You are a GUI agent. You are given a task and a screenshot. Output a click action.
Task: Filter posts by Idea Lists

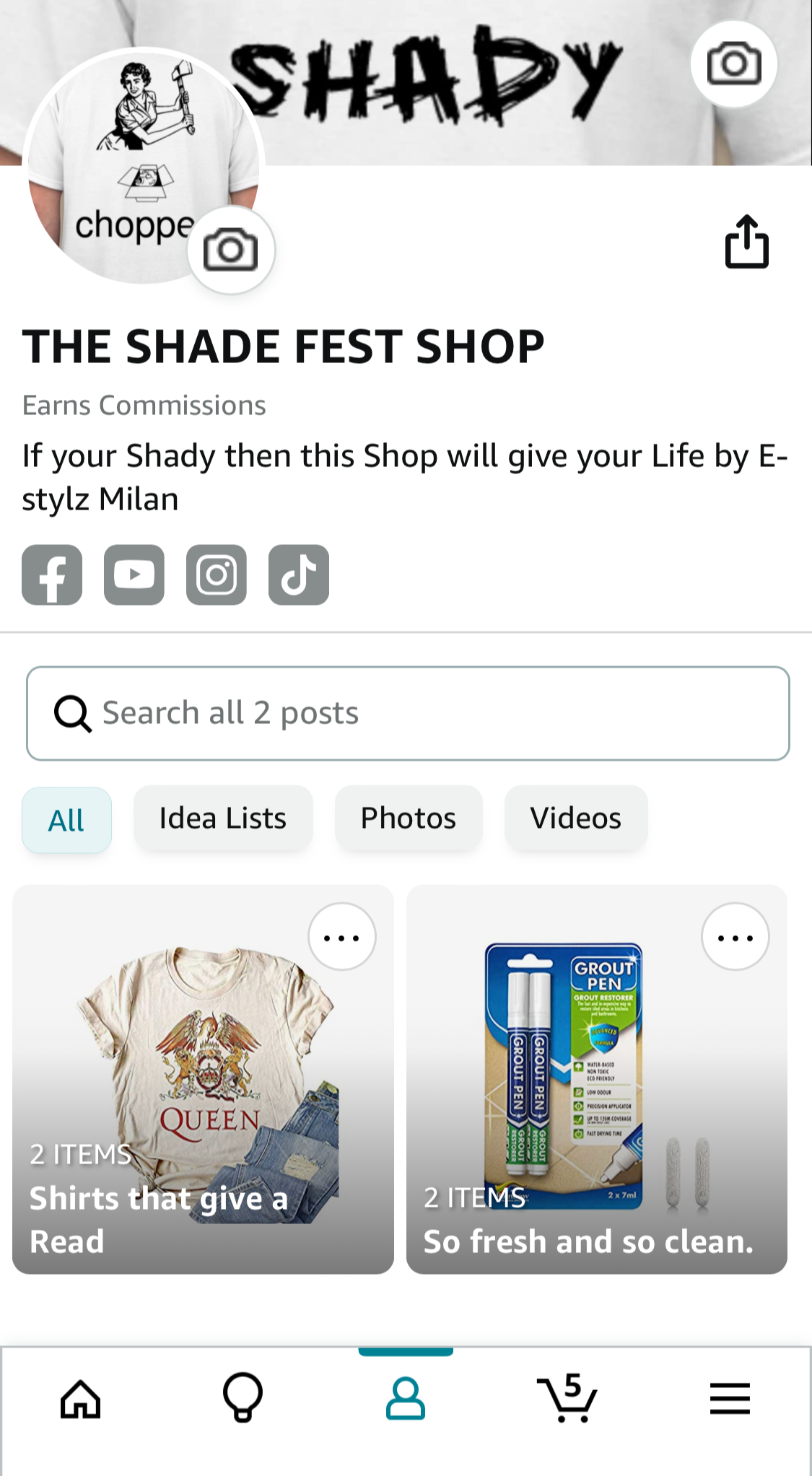tap(223, 818)
